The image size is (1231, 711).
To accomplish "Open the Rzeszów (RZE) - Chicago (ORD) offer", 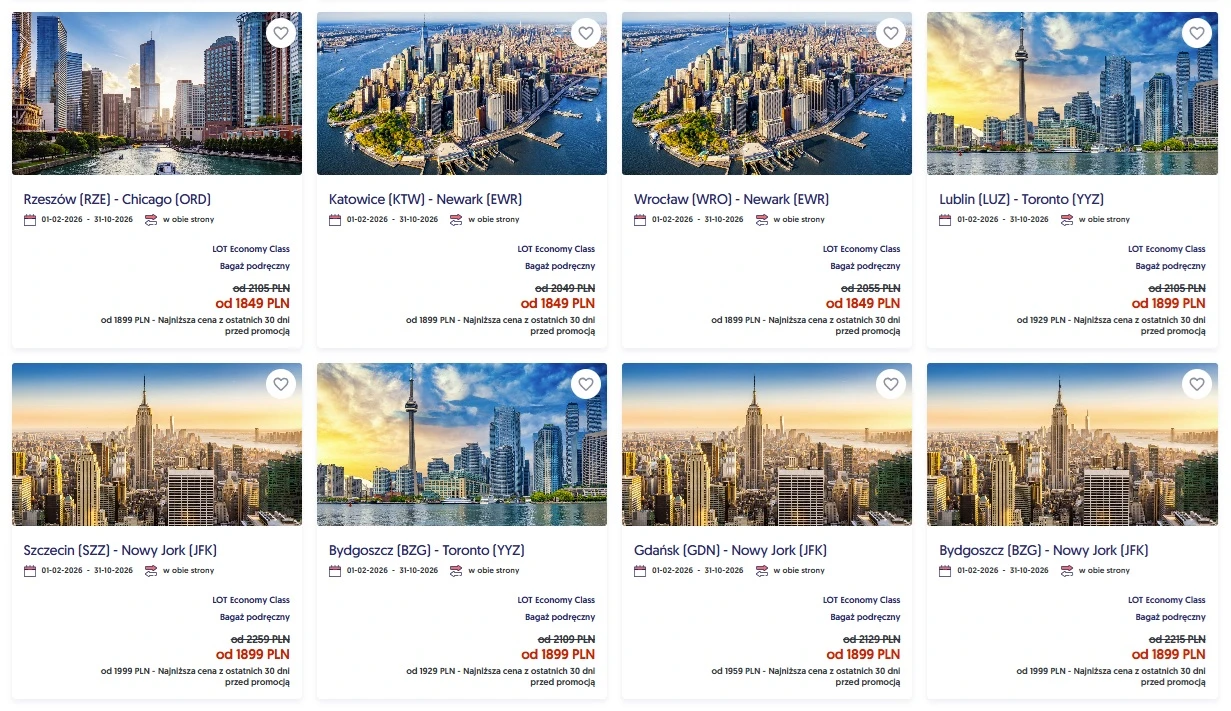I will 117,199.
